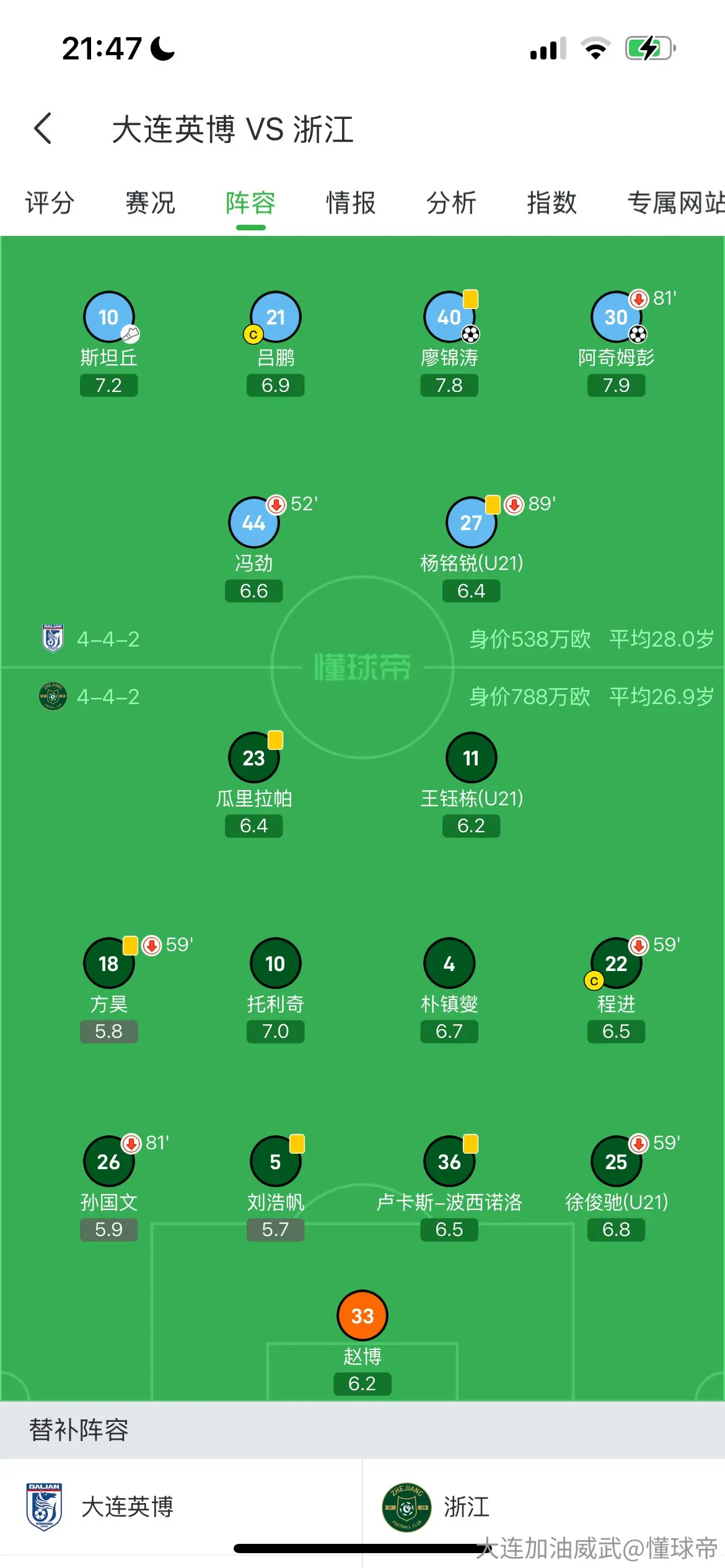Switch to the 评分 tab
The image size is (725, 1568).
click(50, 203)
